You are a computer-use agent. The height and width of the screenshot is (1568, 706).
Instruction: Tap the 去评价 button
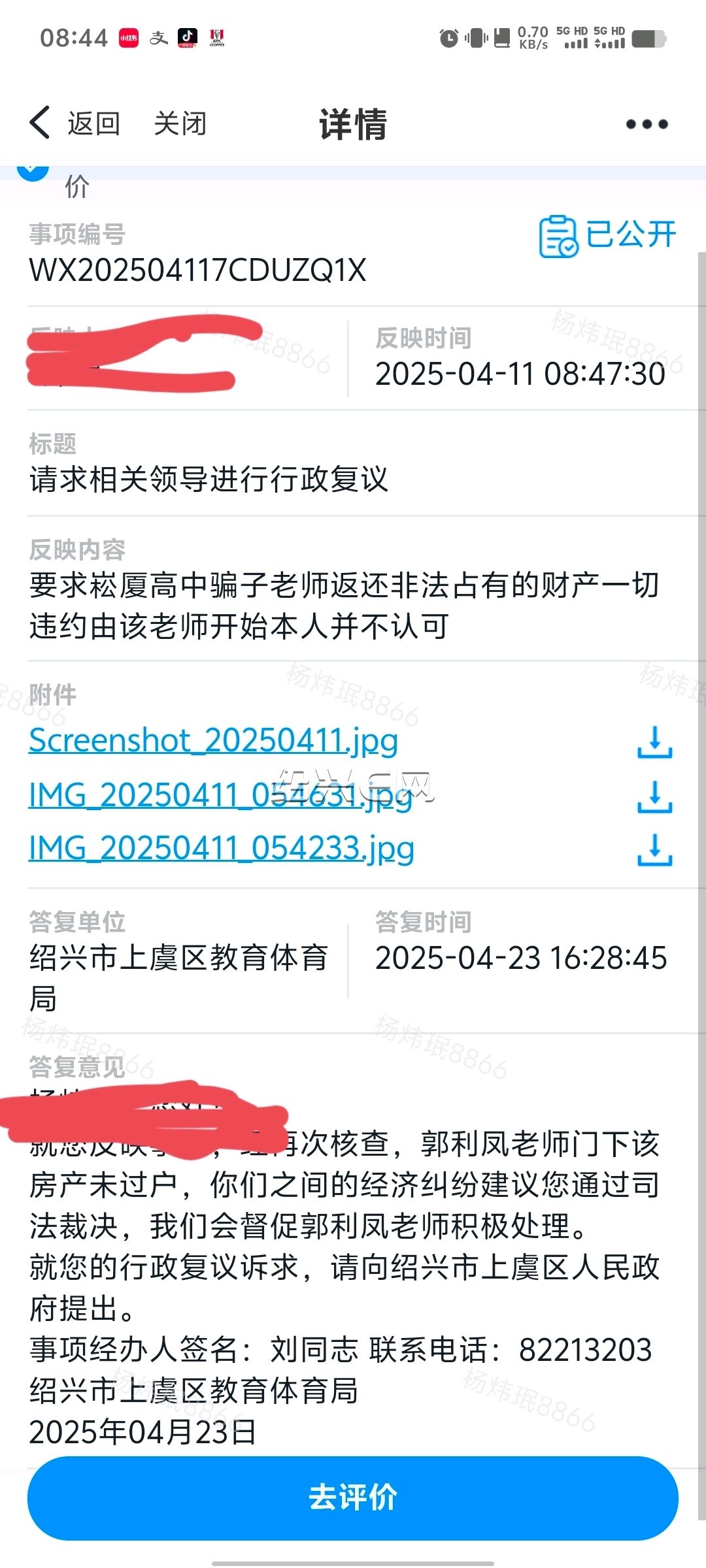pyautogui.click(x=353, y=1497)
